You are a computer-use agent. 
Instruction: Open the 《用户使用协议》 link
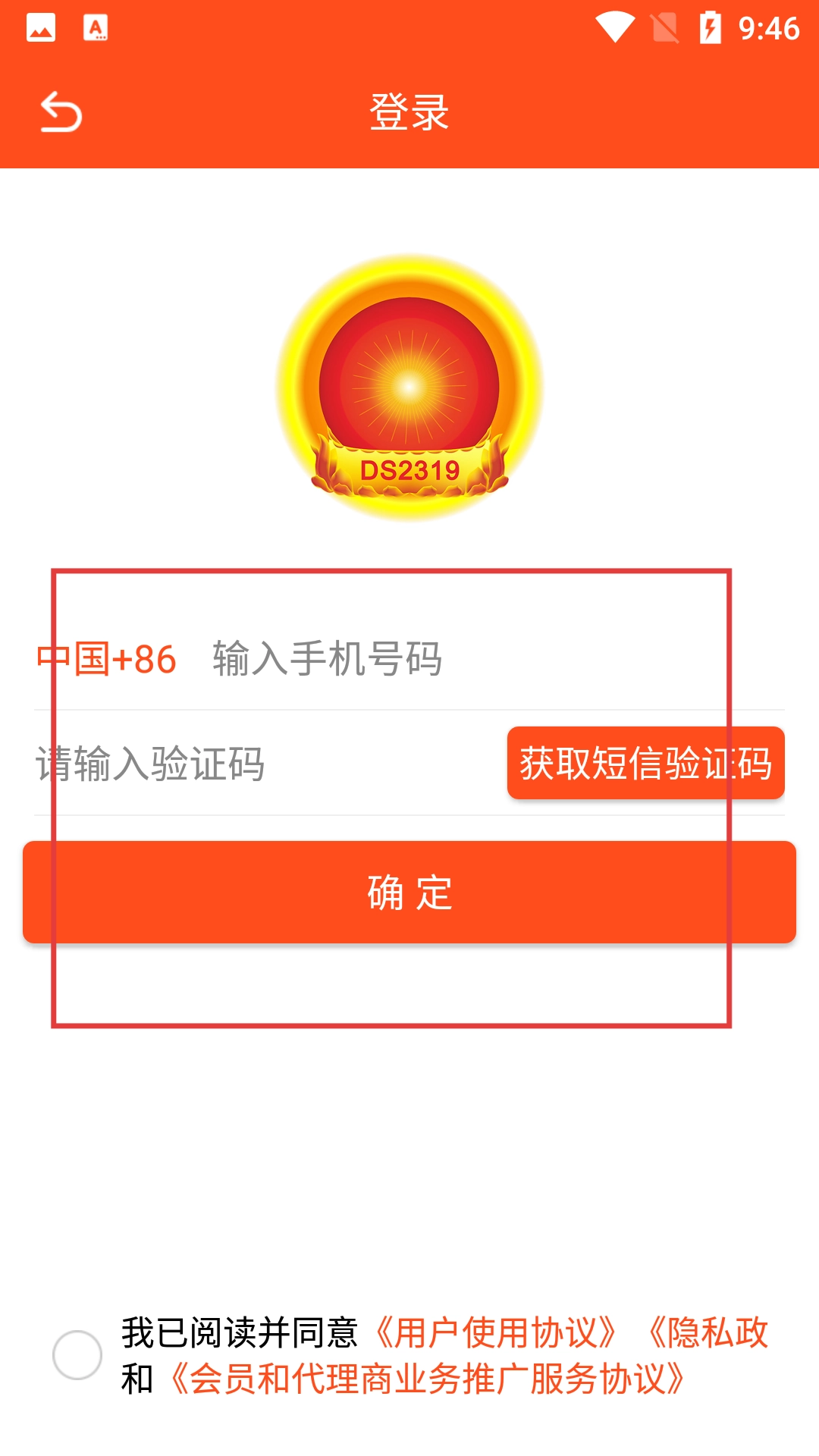(x=497, y=1333)
